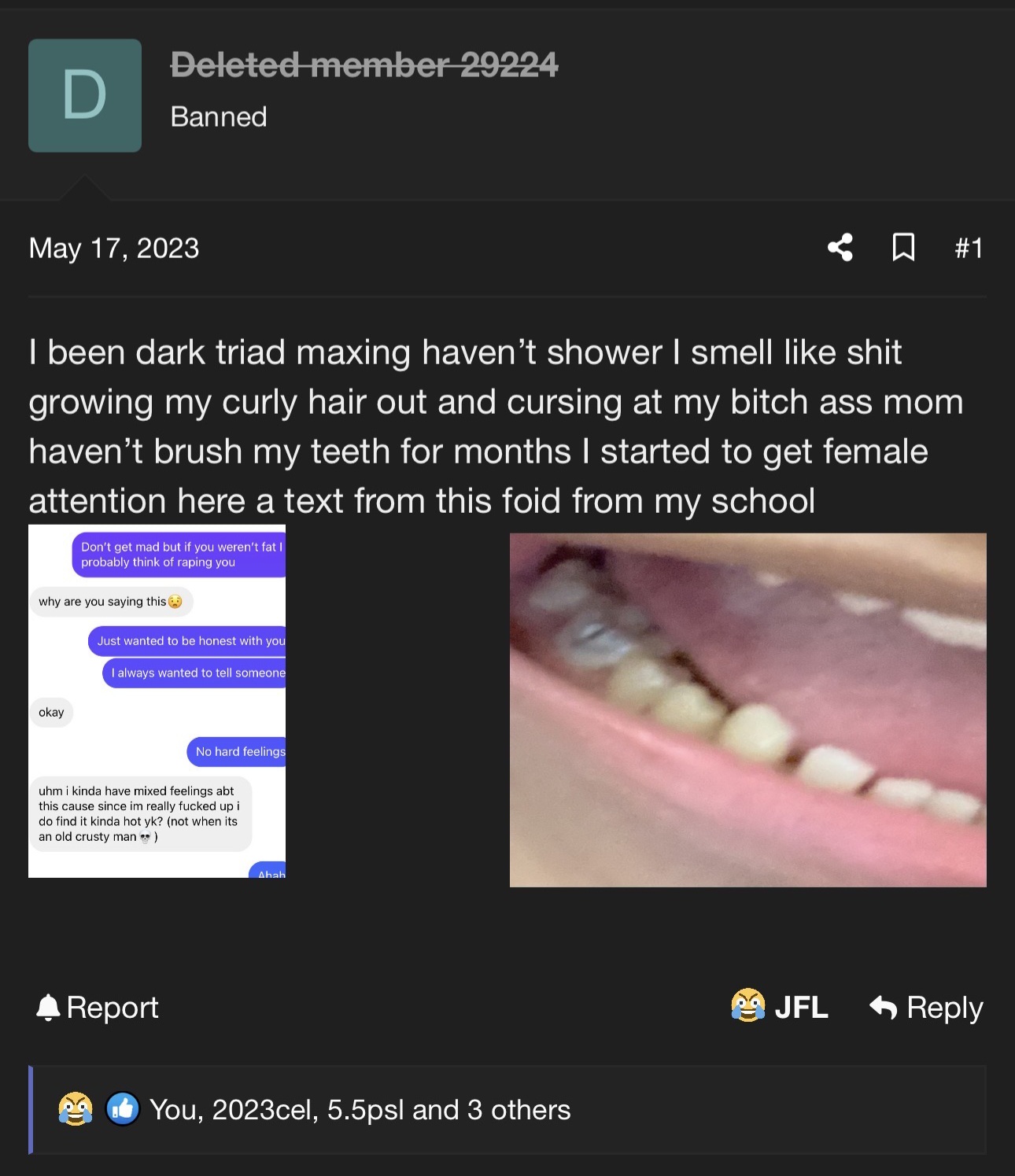This screenshot has width=1015, height=1176.
Task: Open the text message screenshot attachment
Action: point(157,701)
